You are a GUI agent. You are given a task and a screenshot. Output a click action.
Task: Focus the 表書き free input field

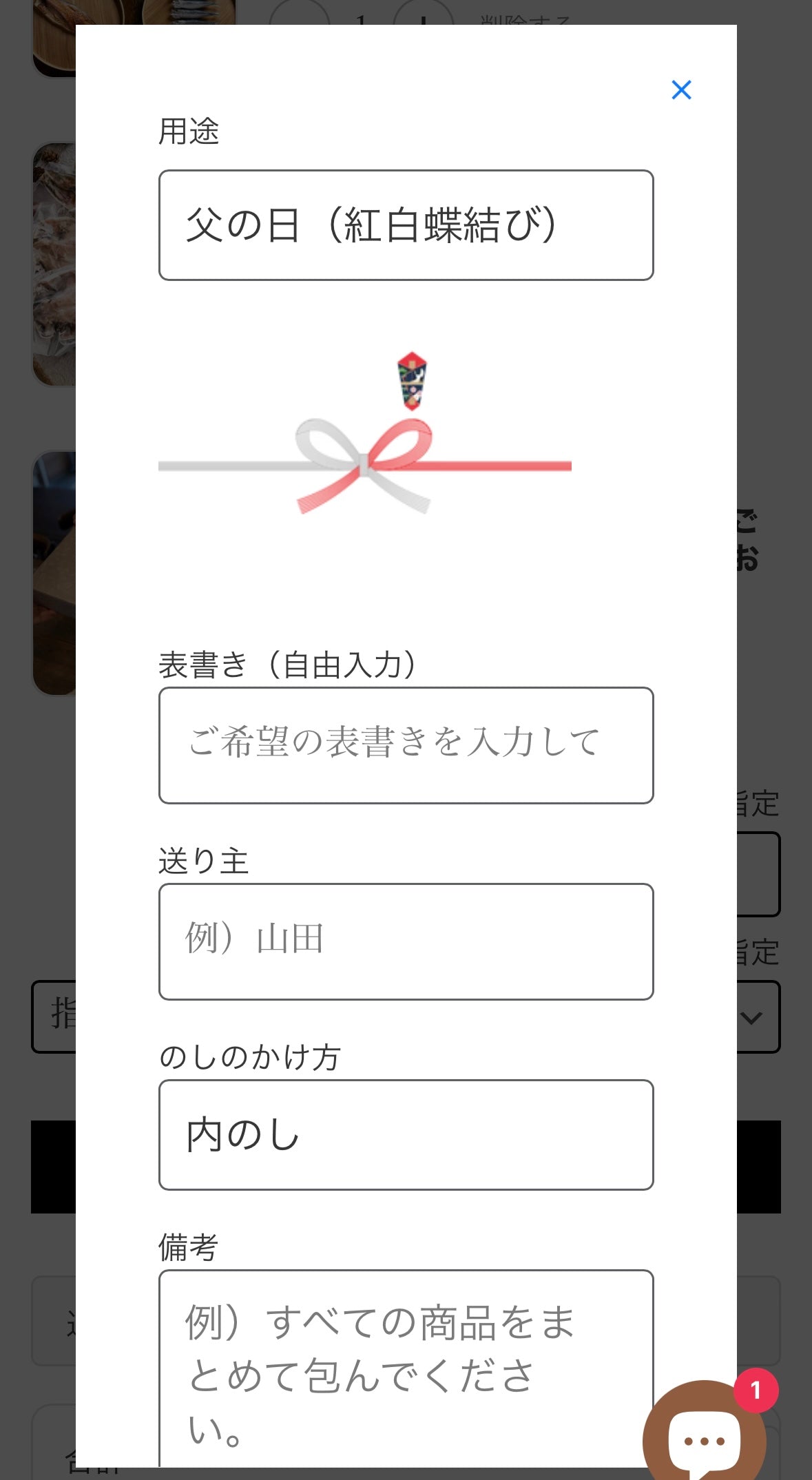coord(406,745)
